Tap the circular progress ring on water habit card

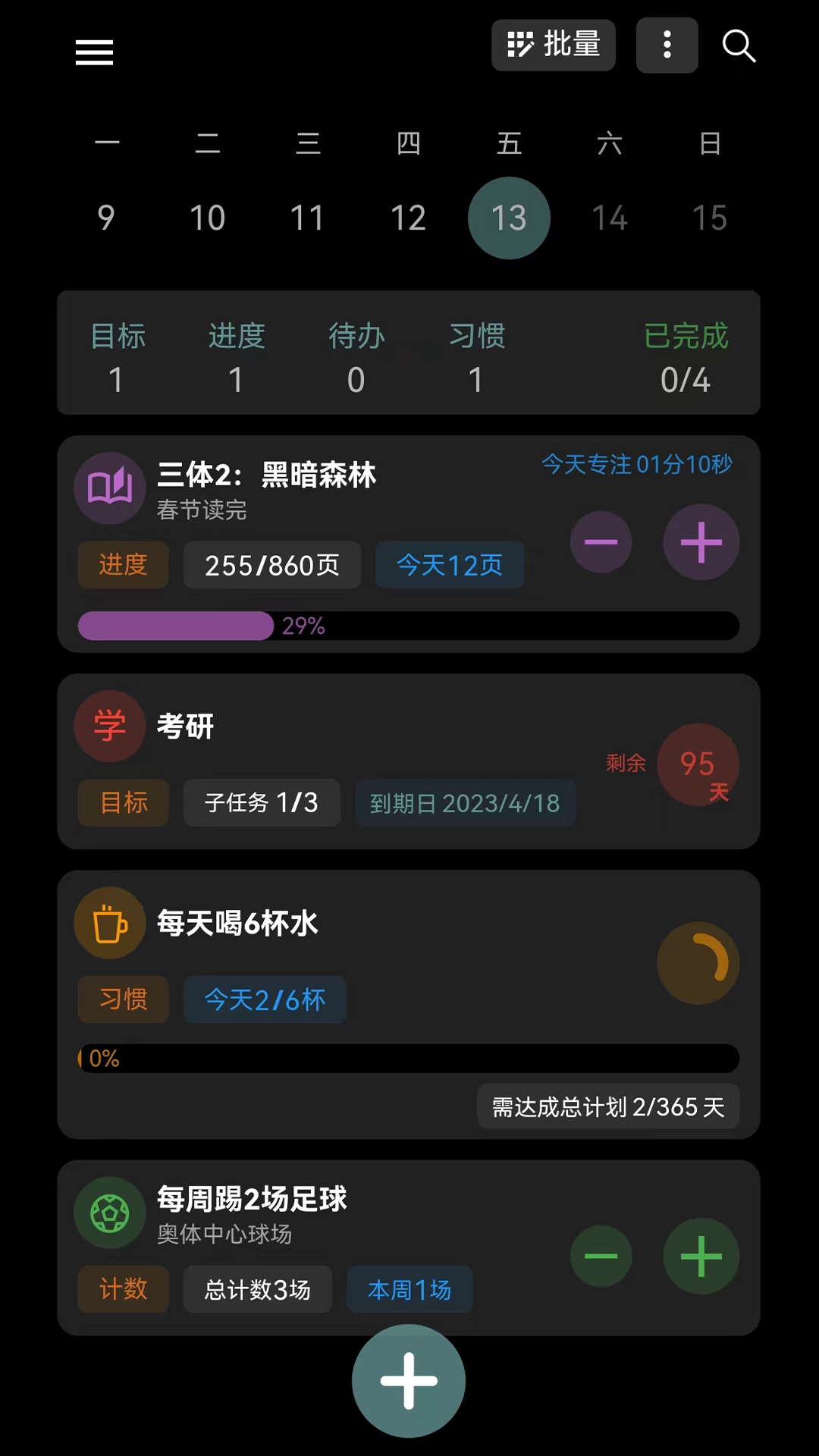pos(698,961)
